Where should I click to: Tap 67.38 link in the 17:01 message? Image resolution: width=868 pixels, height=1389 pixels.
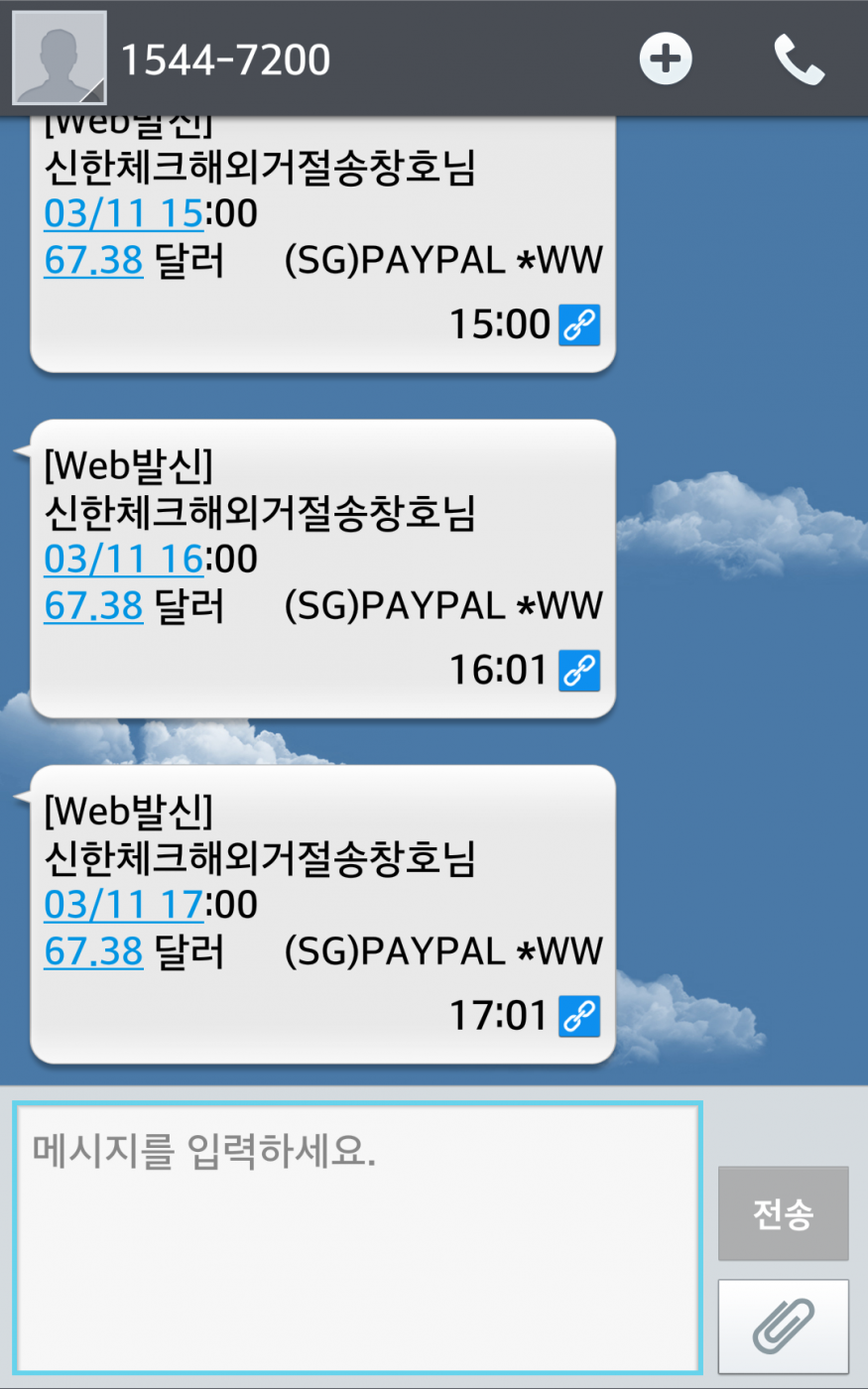click(x=94, y=951)
